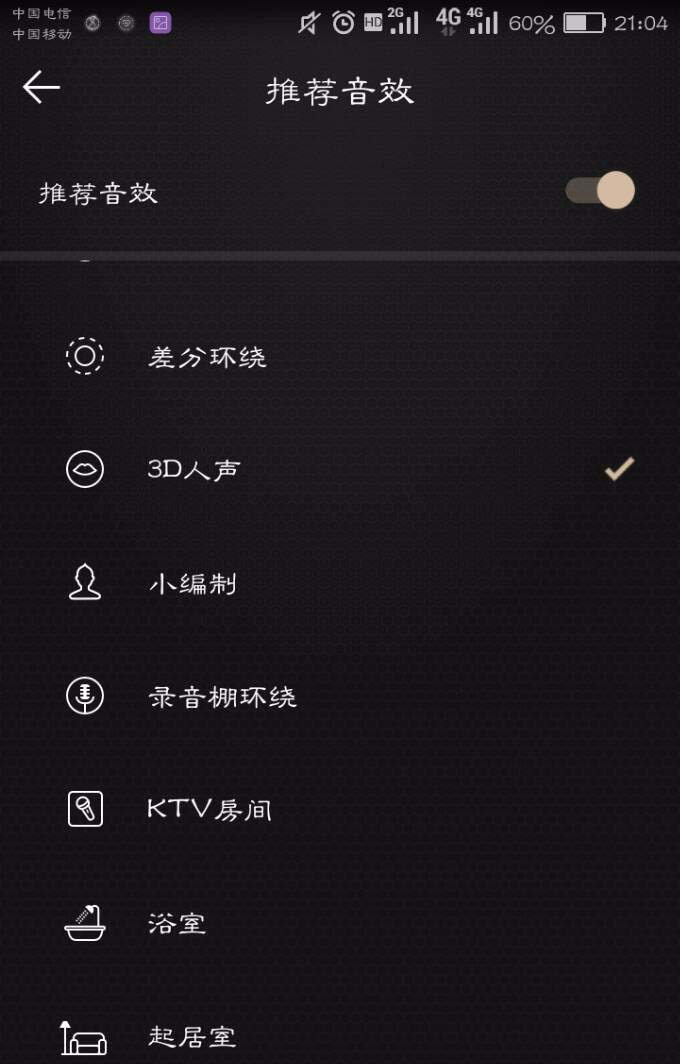Choose the 3D人声 sound effect
The height and width of the screenshot is (1064, 680).
click(194, 470)
